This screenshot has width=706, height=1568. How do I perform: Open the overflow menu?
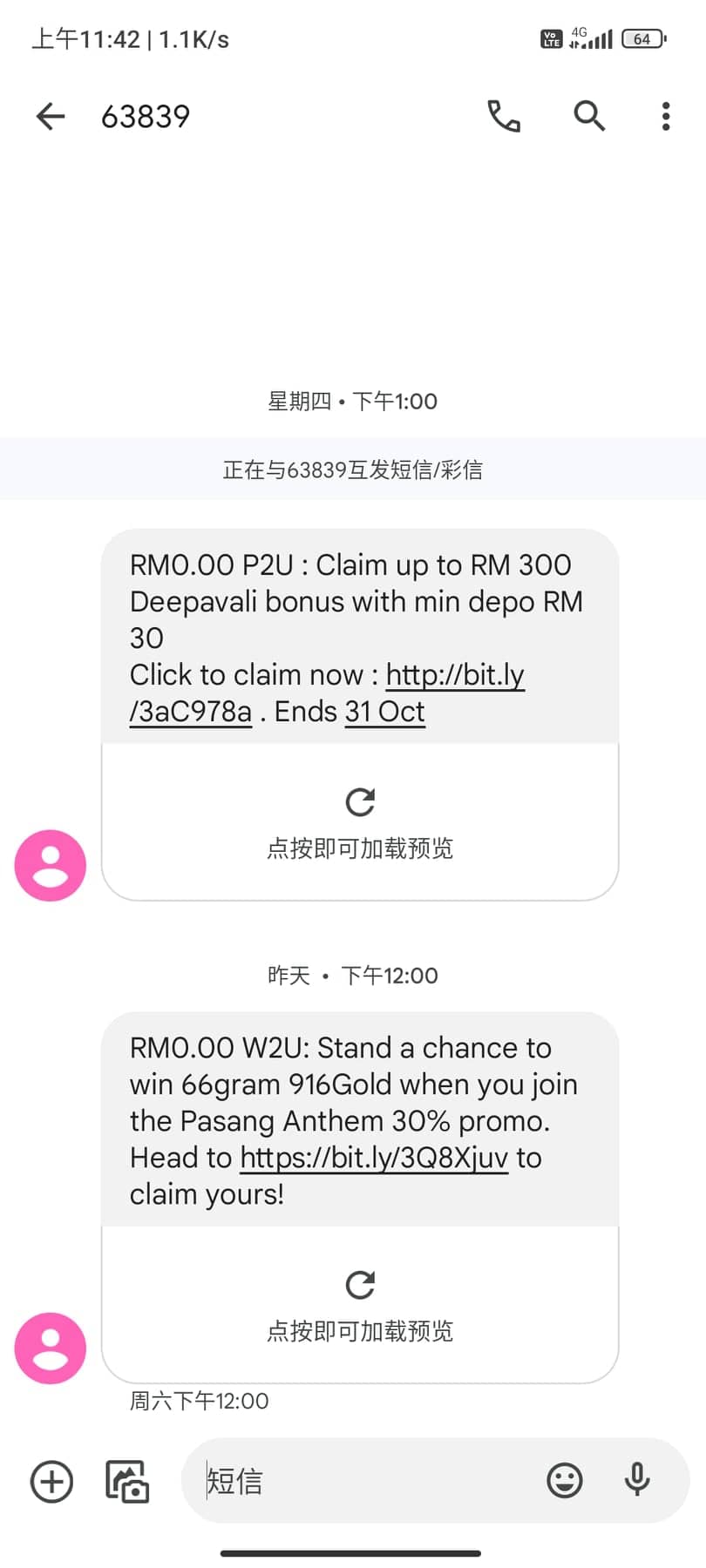tap(666, 116)
